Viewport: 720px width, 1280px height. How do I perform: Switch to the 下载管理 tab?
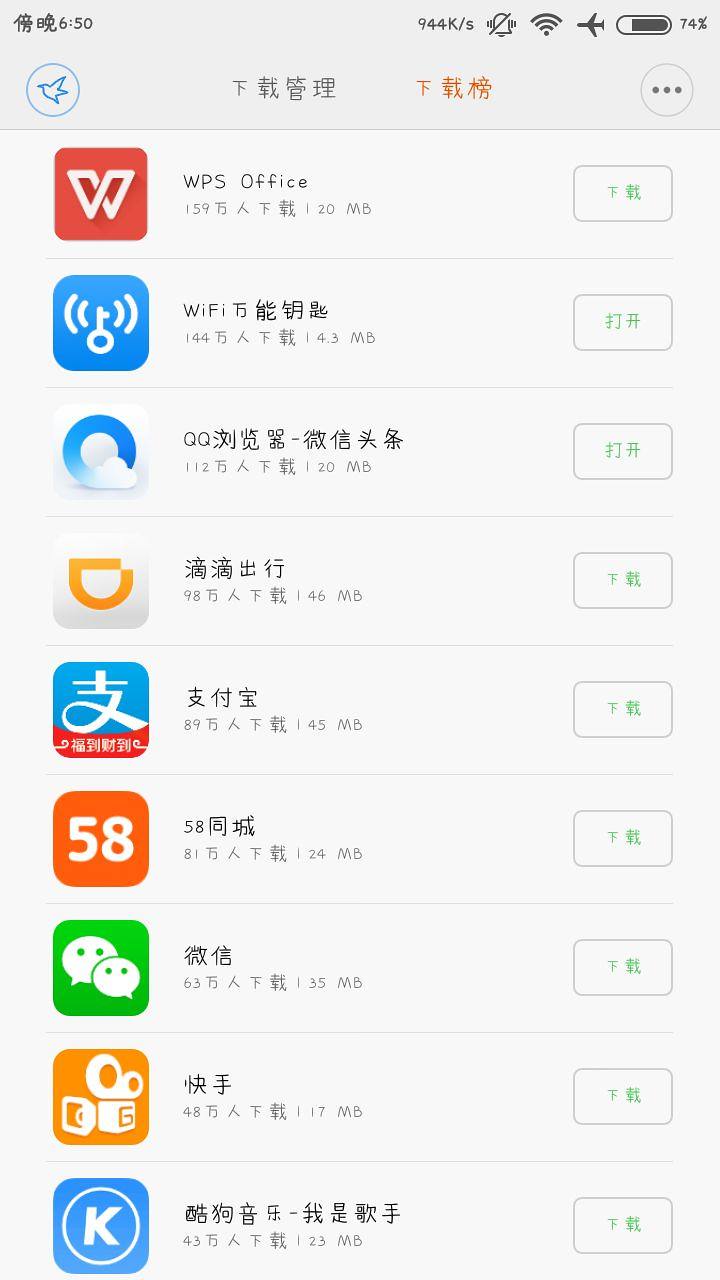285,89
